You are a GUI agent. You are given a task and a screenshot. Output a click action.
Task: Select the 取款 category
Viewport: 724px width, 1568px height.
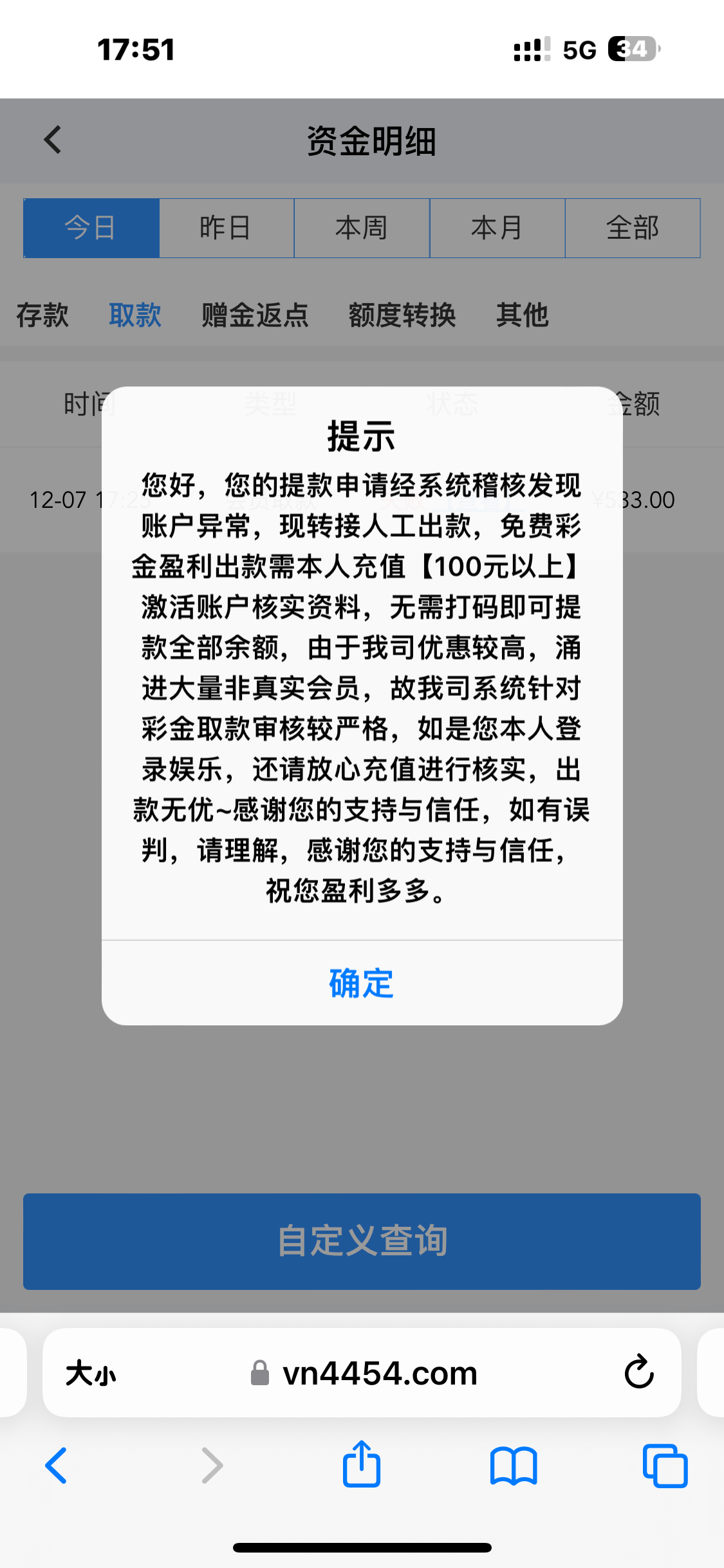click(135, 315)
